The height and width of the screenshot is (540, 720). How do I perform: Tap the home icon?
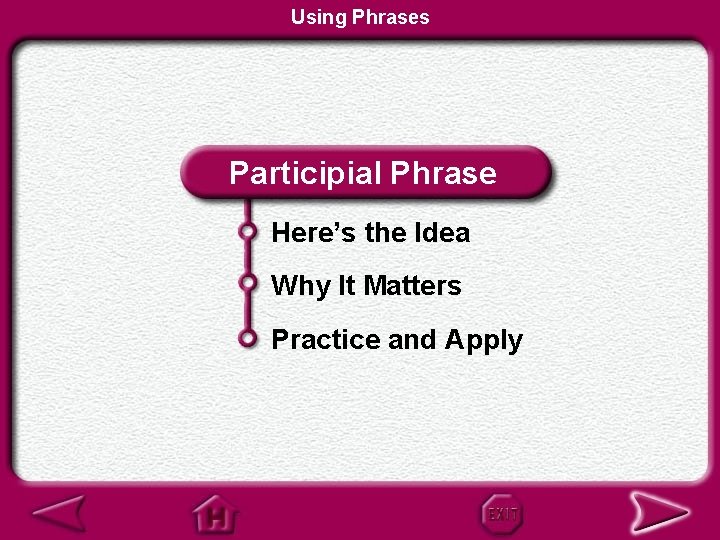point(216,514)
